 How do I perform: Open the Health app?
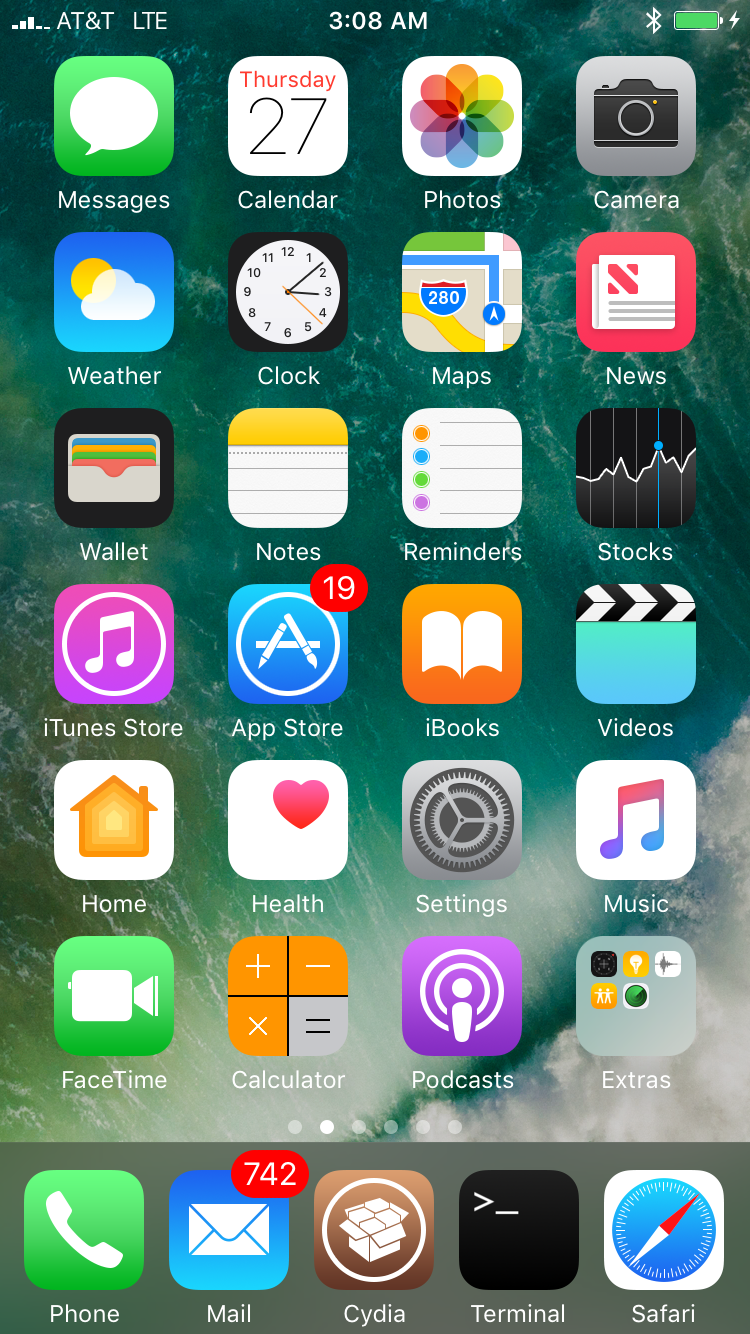coord(288,820)
